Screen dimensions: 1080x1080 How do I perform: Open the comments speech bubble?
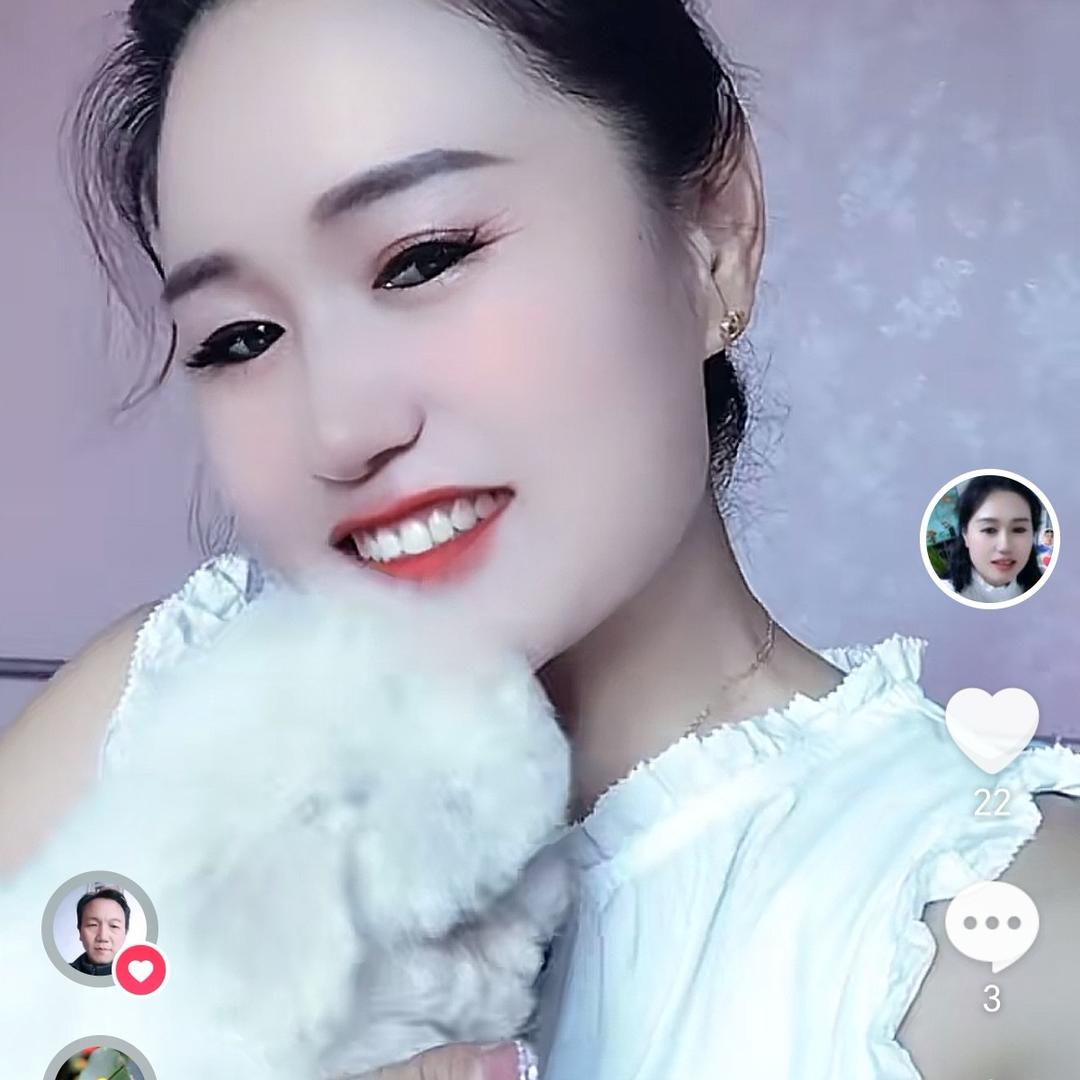[991, 925]
